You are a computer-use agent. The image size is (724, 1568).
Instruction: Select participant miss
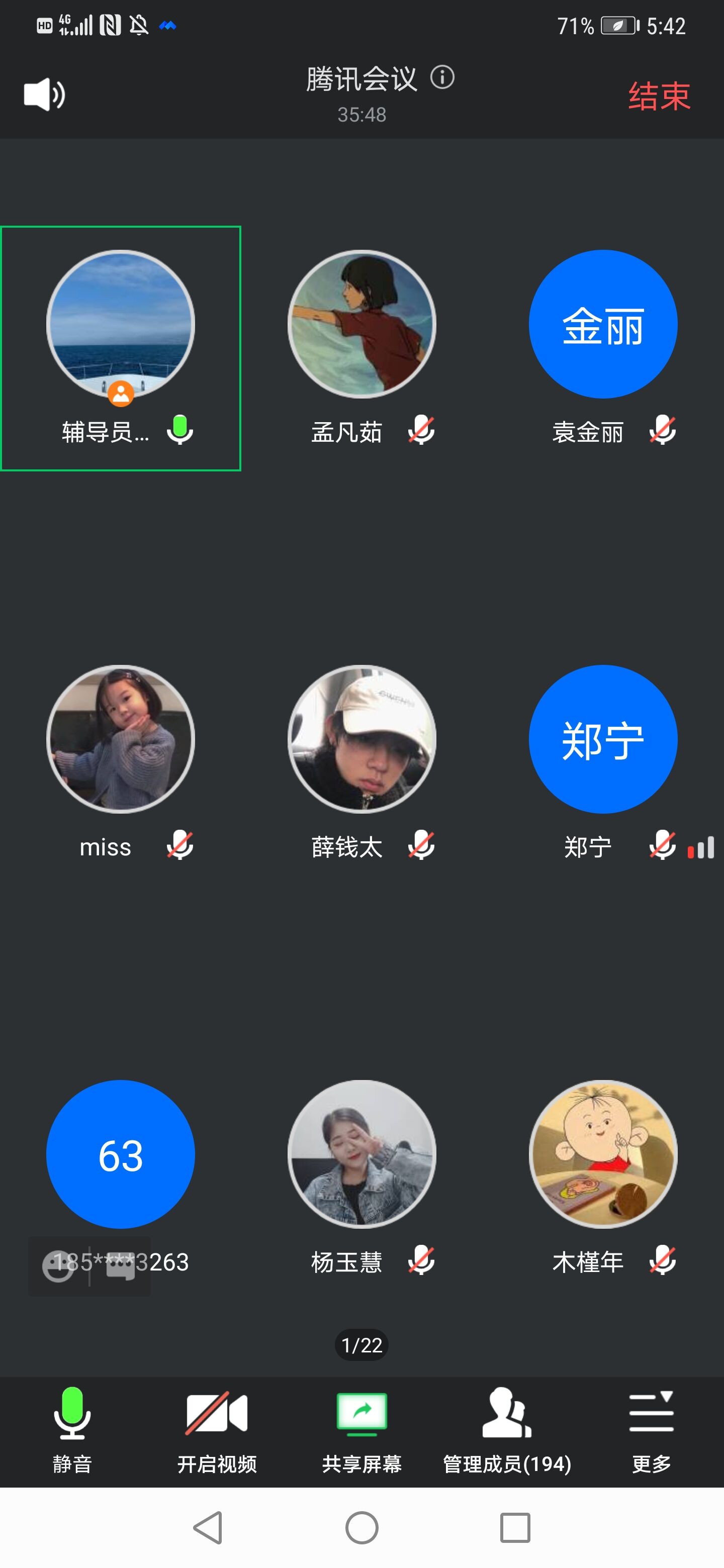(121, 739)
